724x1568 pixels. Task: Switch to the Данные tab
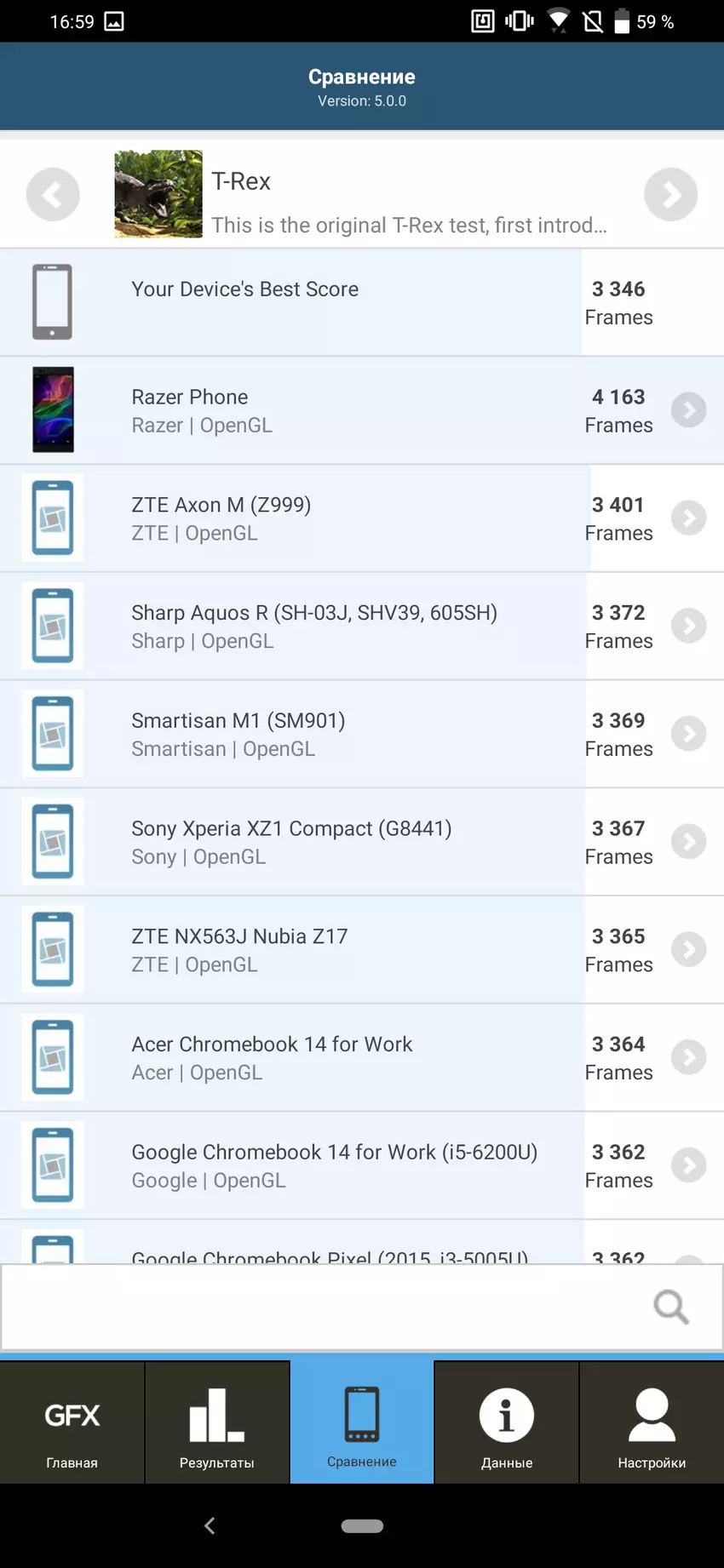pos(507,1423)
